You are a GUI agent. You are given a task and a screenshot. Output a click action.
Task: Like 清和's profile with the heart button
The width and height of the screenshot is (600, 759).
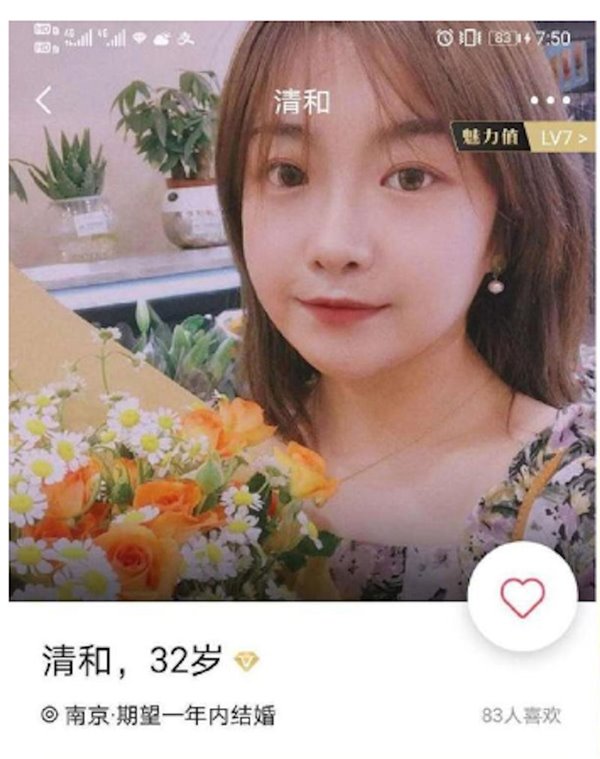522,598
